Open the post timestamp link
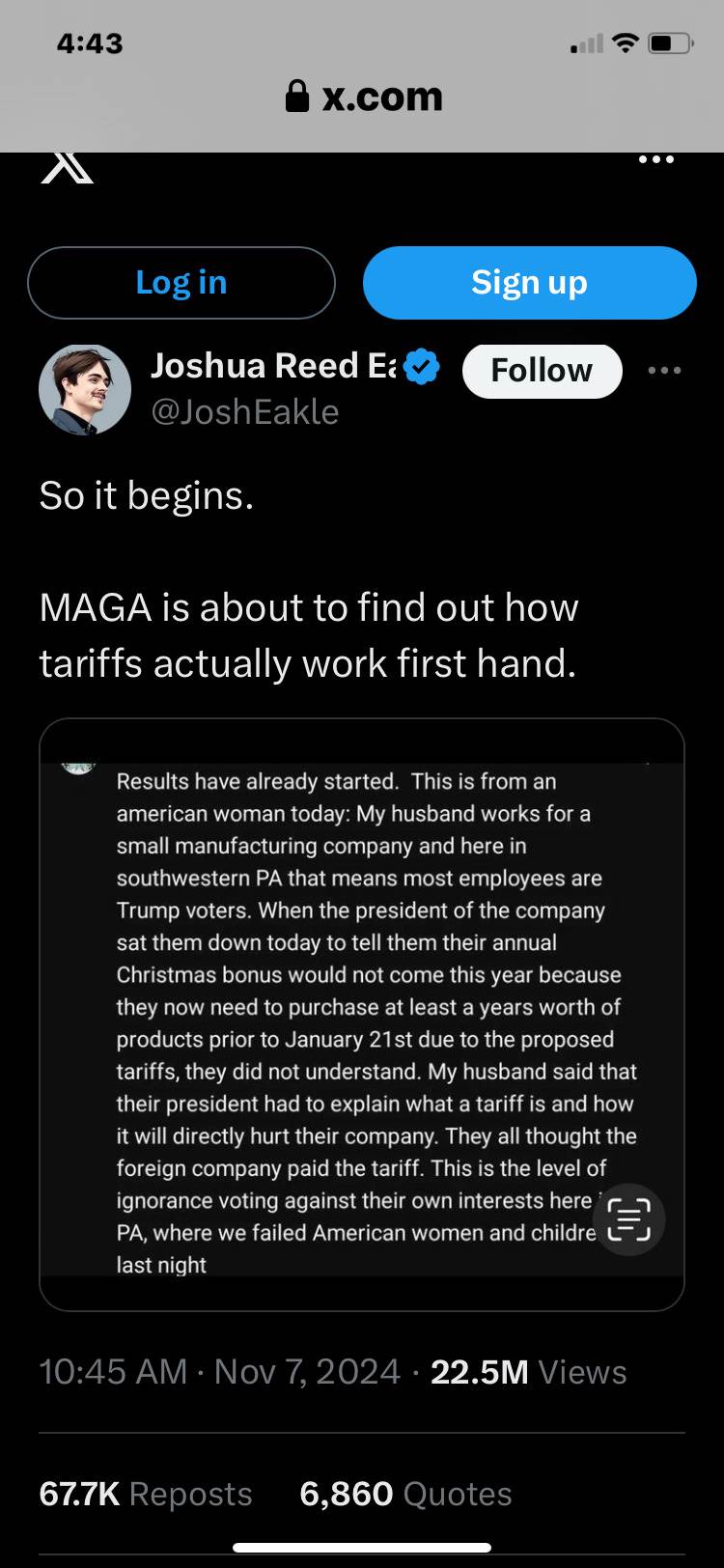Image resolution: width=724 pixels, height=1568 pixels. tap(219, 1372)
